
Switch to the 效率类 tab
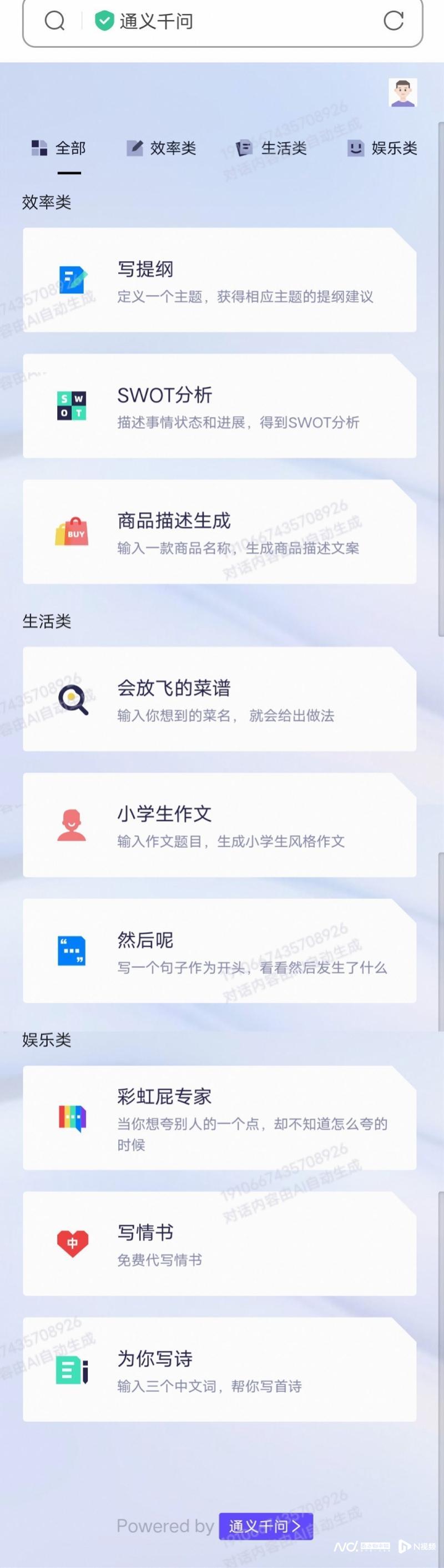point(162,148)
